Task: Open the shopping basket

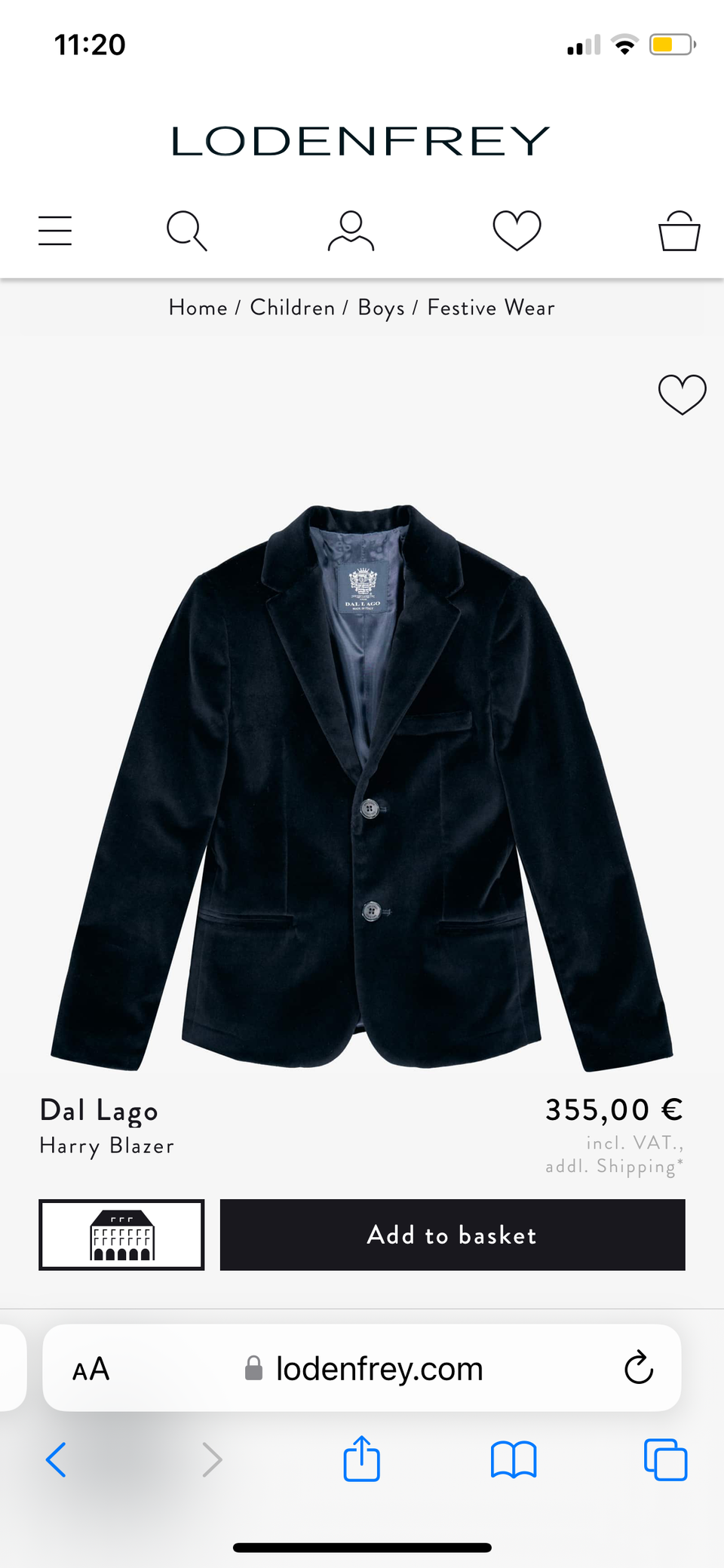Action: click(x=678, y=230)
